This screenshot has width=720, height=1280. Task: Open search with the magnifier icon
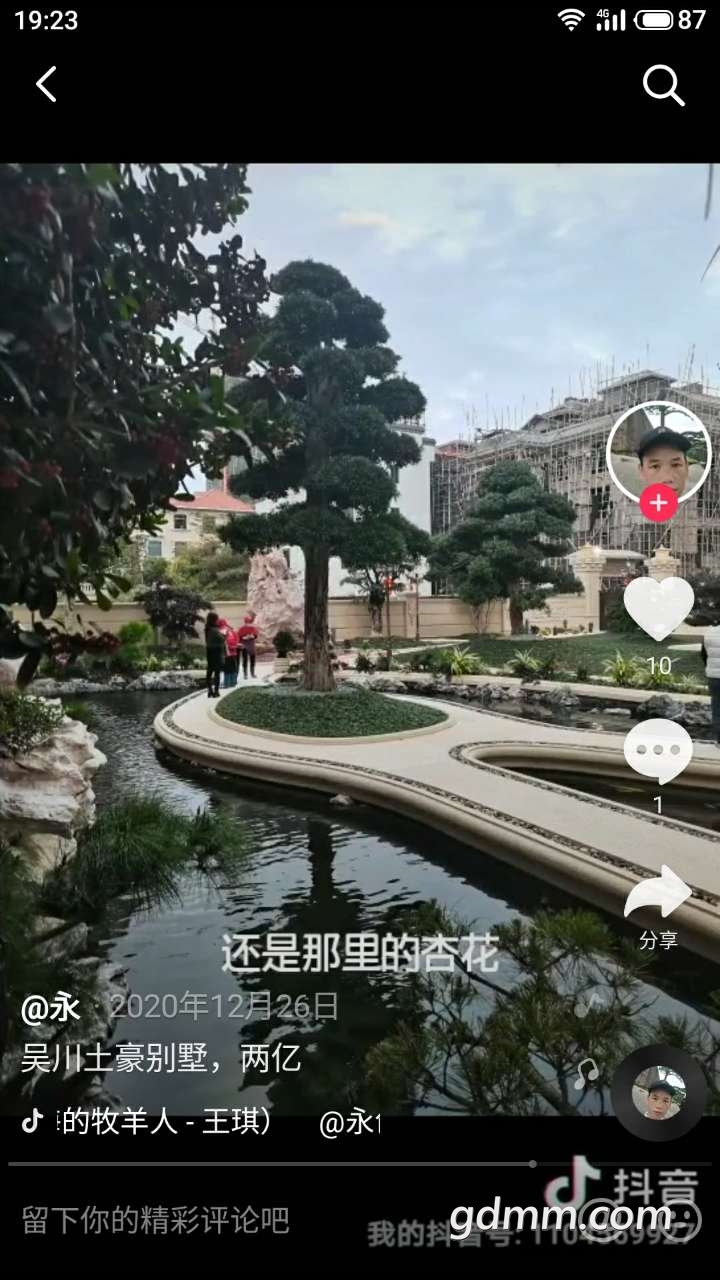(663, 86)
